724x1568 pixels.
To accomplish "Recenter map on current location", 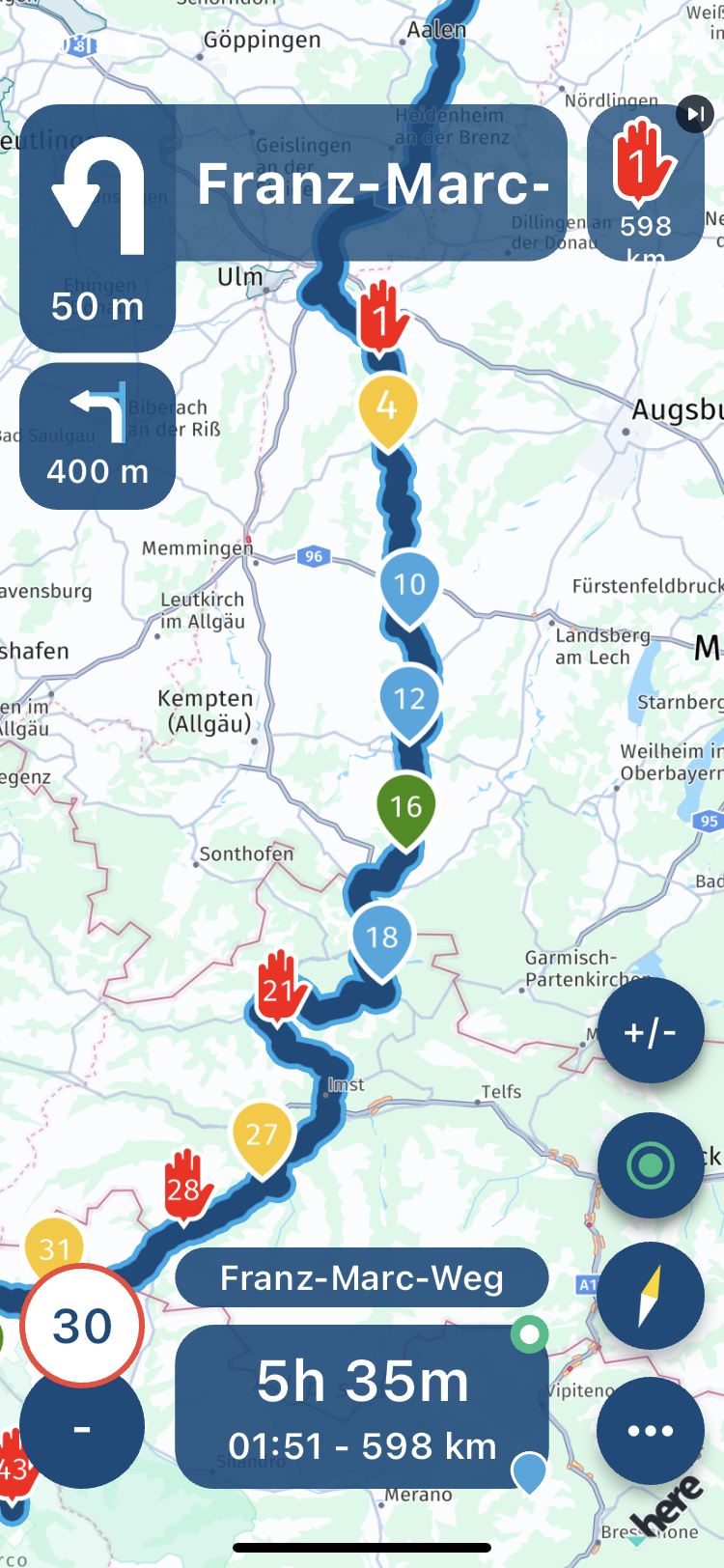I will [x=650, y=1165].
